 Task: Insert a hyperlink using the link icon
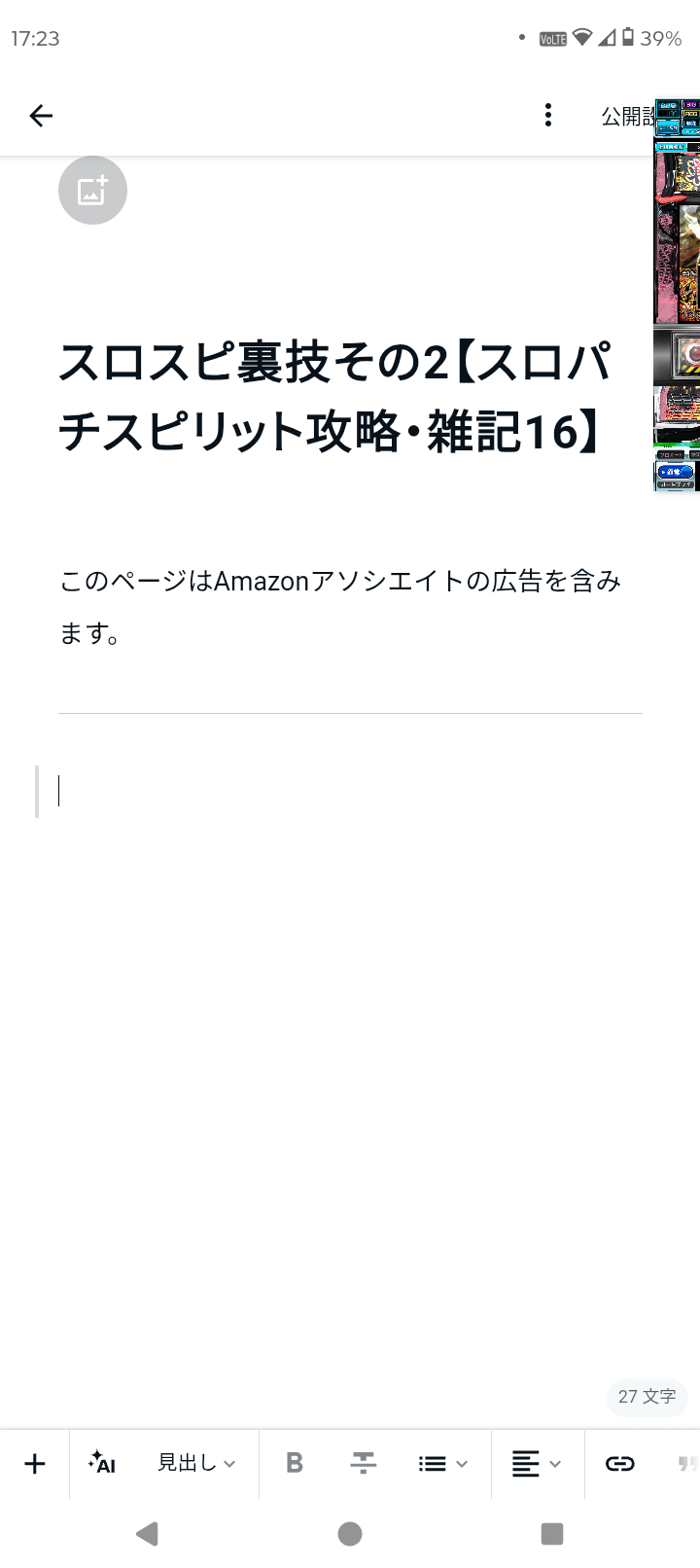click(619, 1463)
